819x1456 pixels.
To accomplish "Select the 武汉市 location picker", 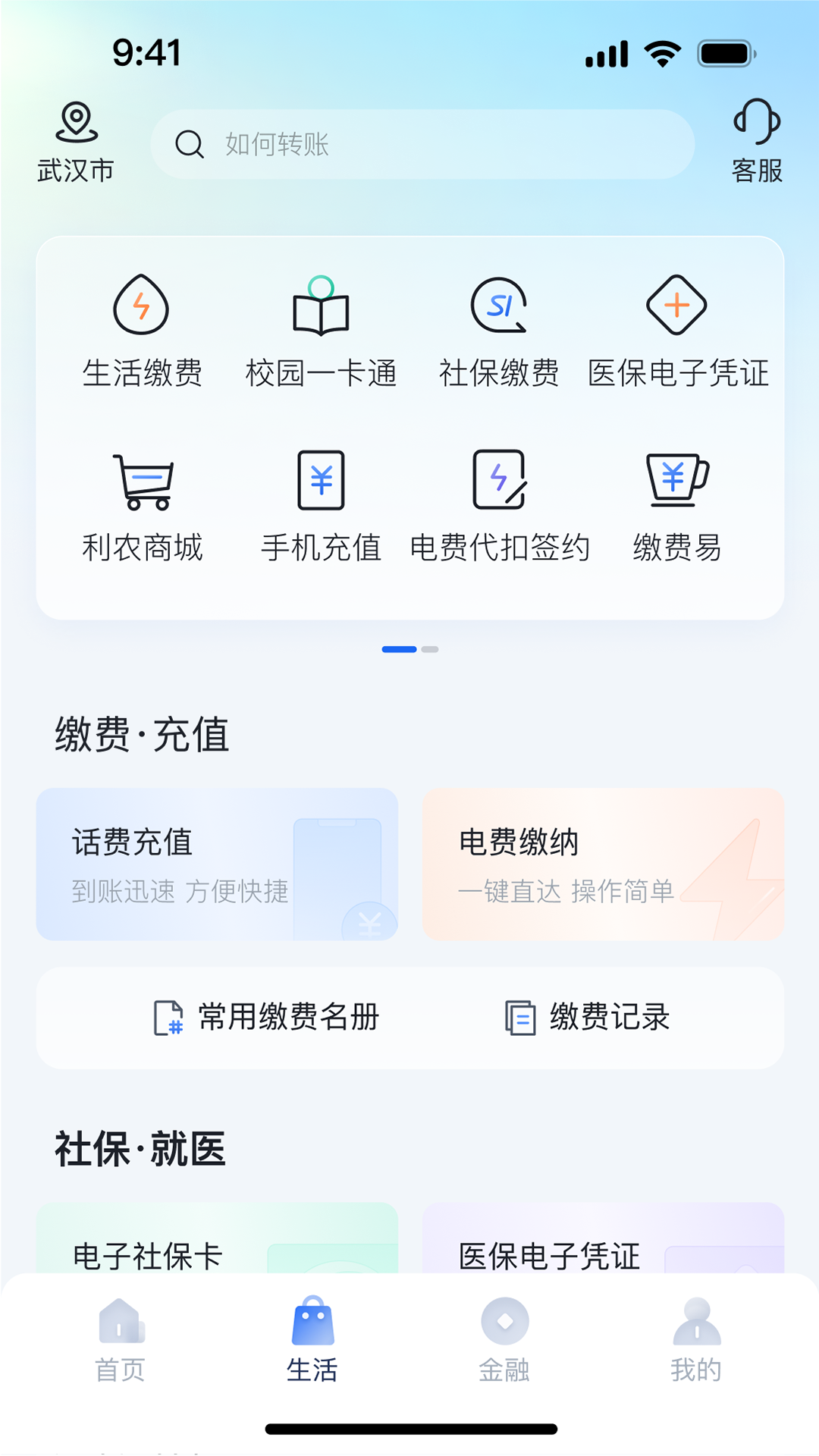I will (x=74, y=140).
